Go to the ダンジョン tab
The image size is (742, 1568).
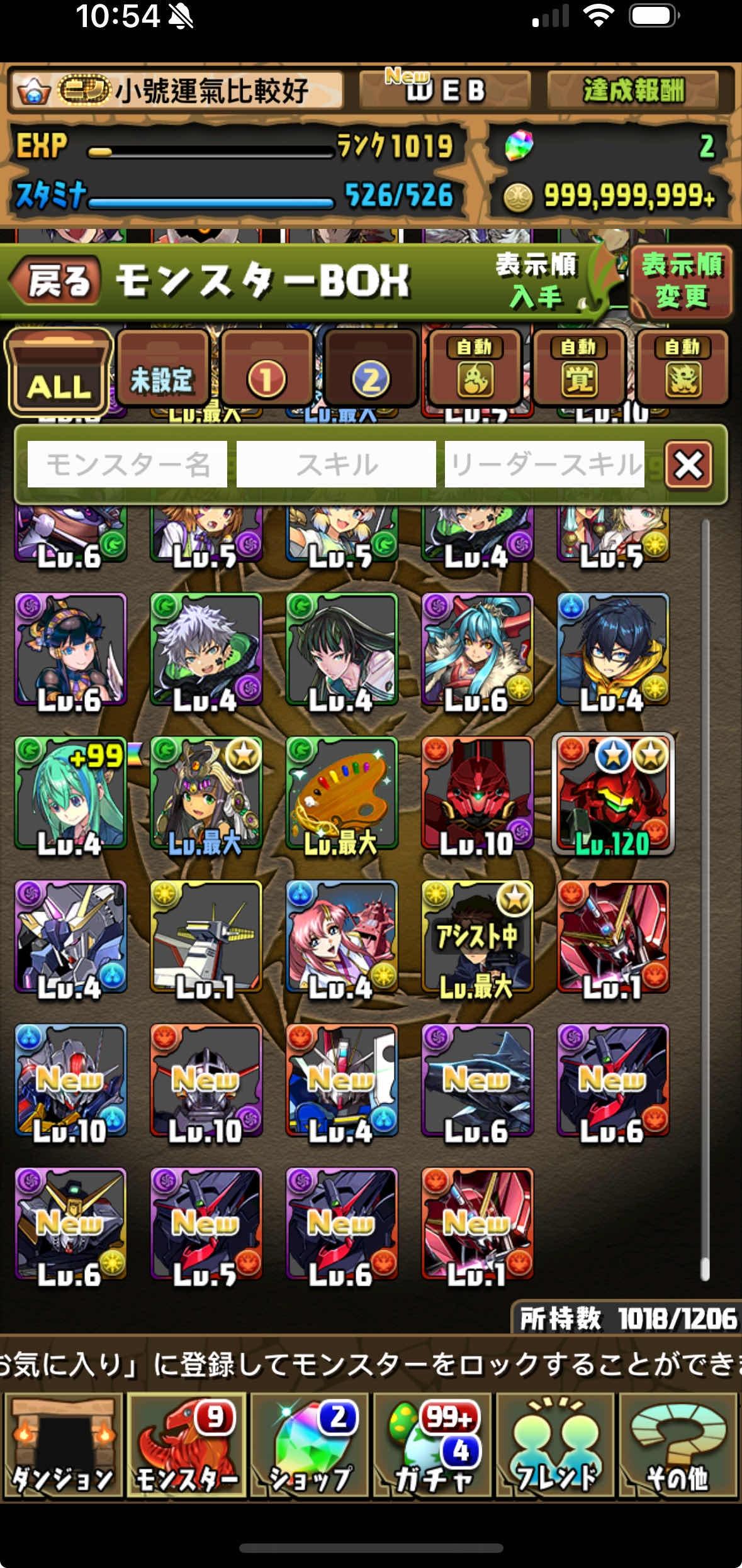click(62, 1446)
